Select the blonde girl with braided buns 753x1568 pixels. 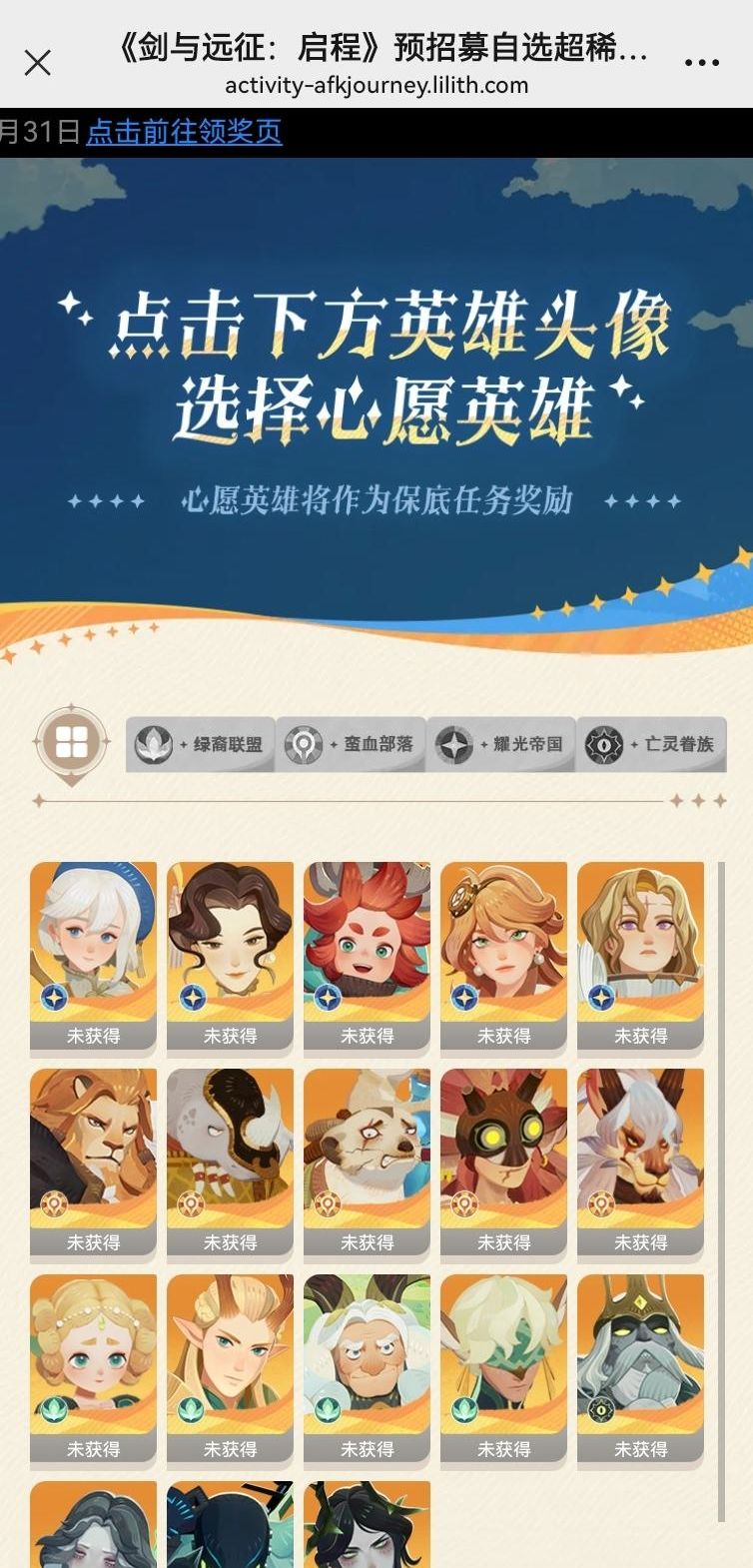point(93,1355)
